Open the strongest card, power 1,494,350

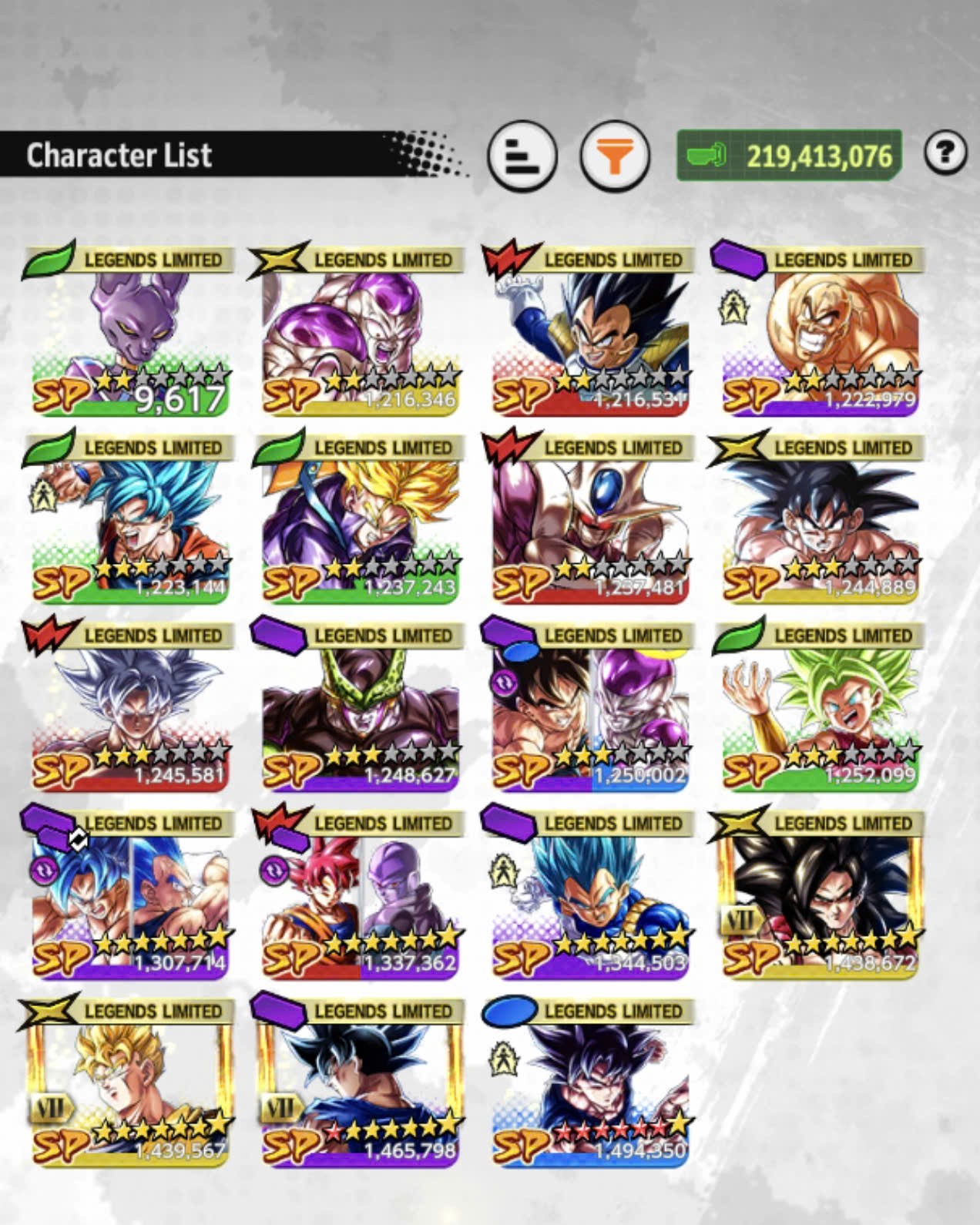589,1082
